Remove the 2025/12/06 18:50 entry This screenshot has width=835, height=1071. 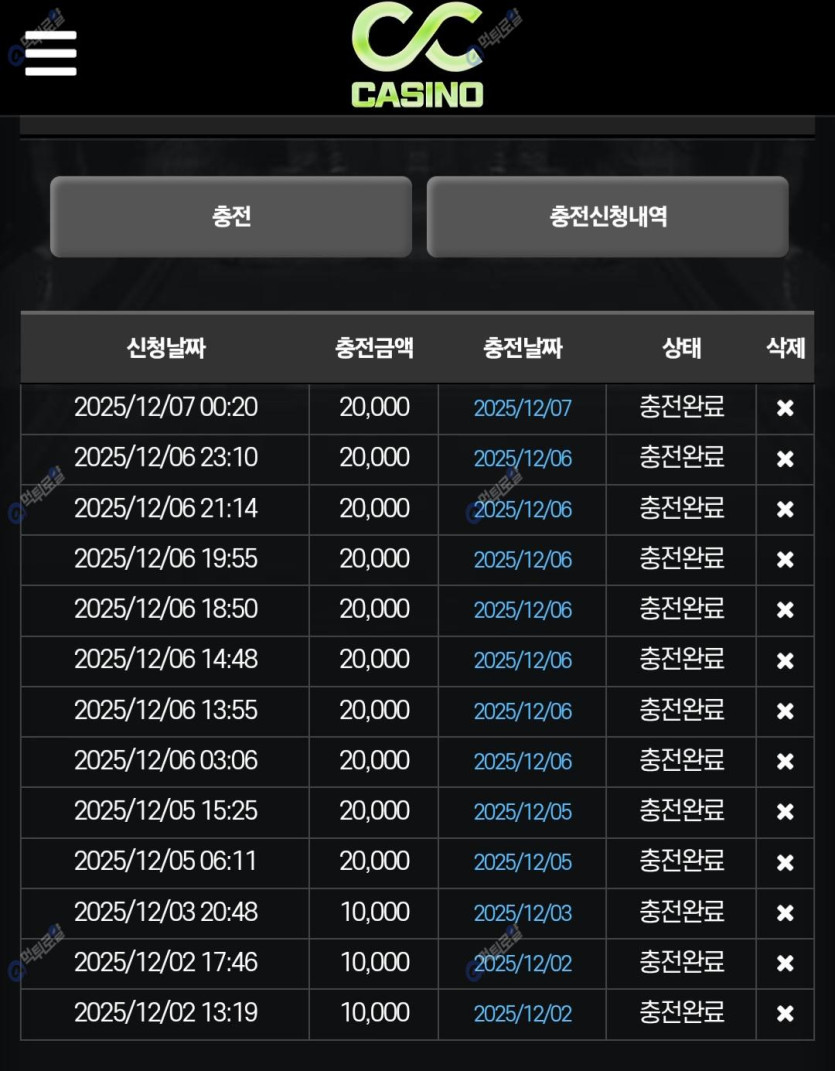click(x=785, y=610)
